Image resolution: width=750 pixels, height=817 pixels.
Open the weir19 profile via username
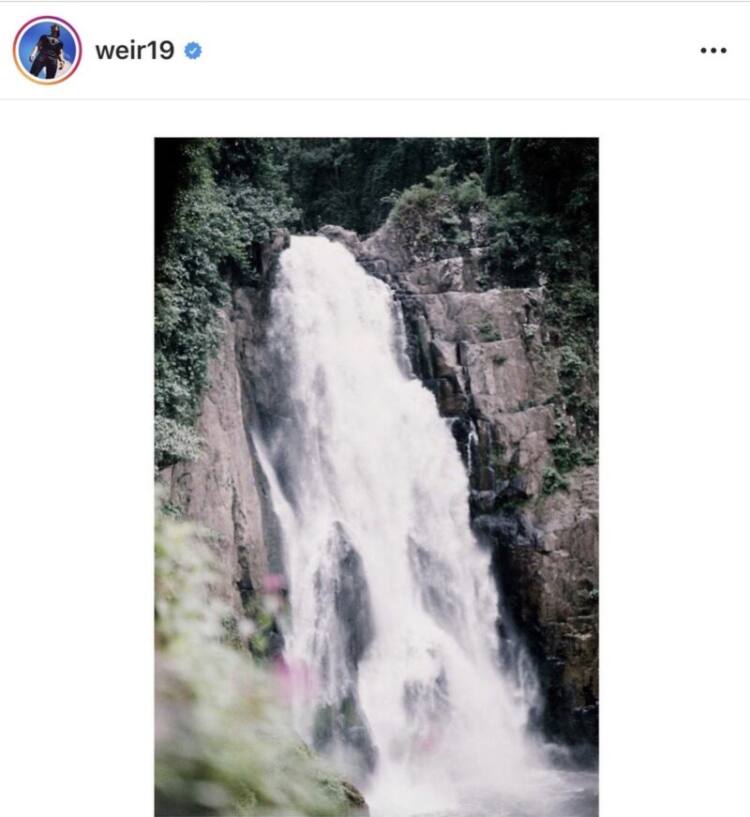(x=134, y=50)
